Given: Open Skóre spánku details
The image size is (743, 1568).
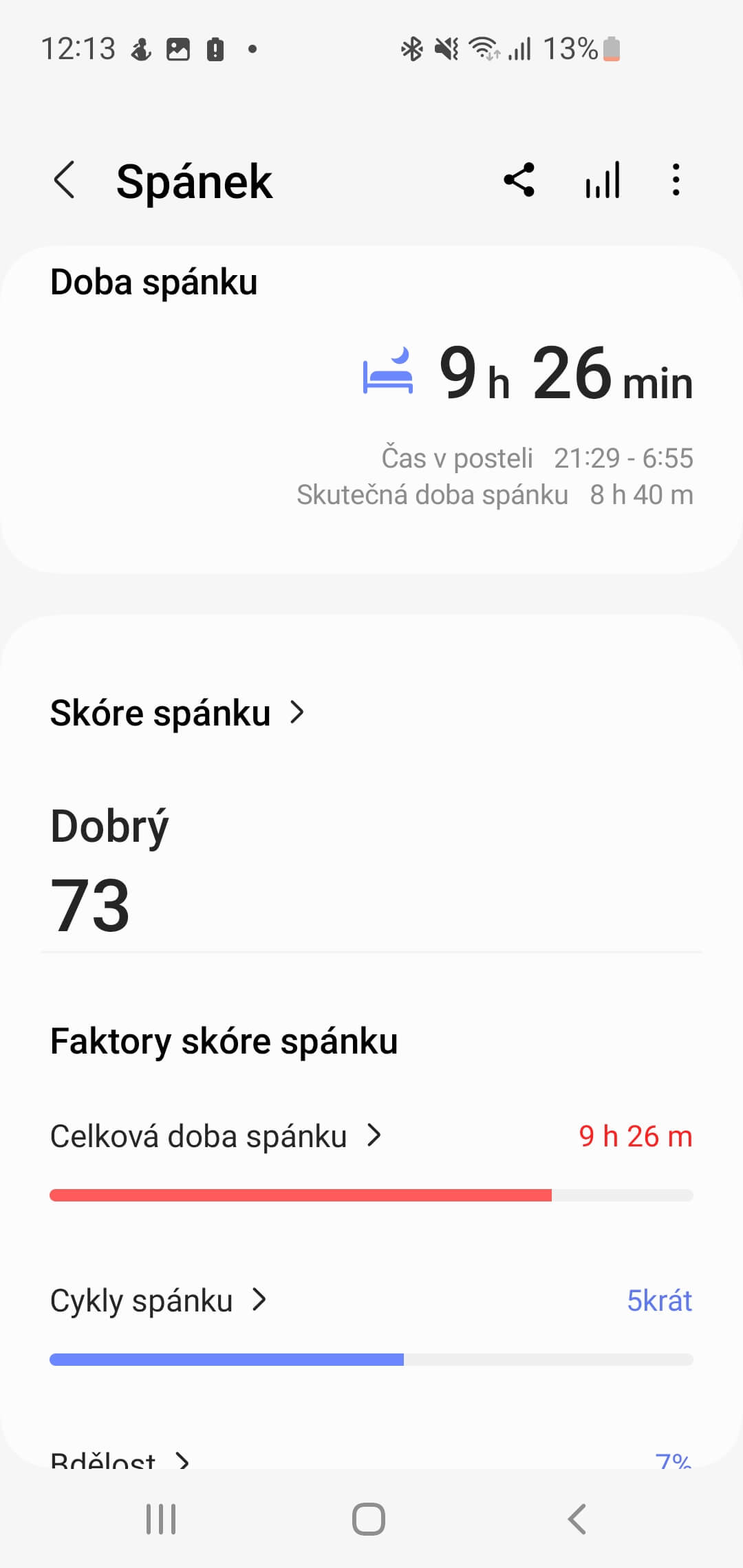Looking at the screenshot, I should coord(177,712).
